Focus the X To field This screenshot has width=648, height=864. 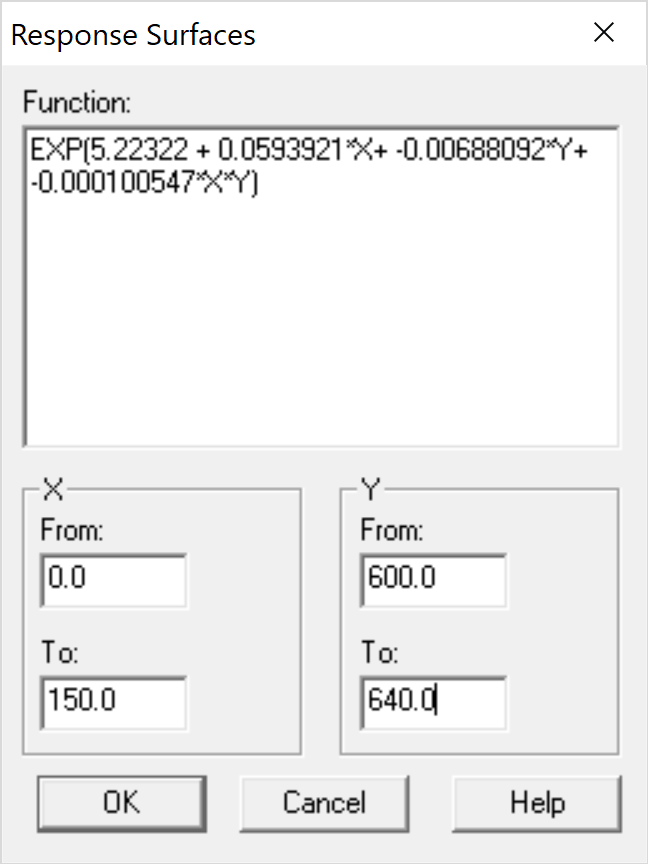(x=114, y=701)
